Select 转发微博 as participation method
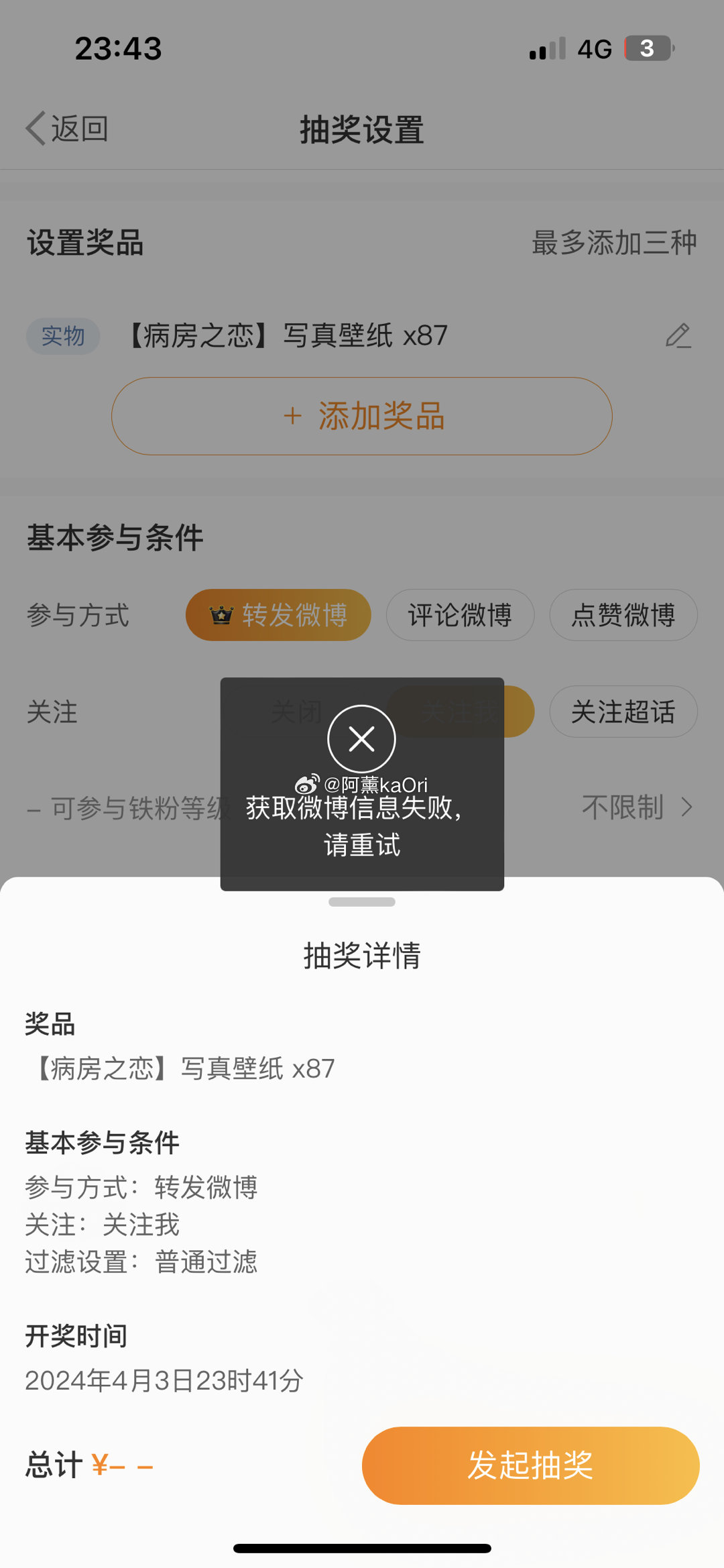Screen dimensions: 724x1568 point(278,615)
